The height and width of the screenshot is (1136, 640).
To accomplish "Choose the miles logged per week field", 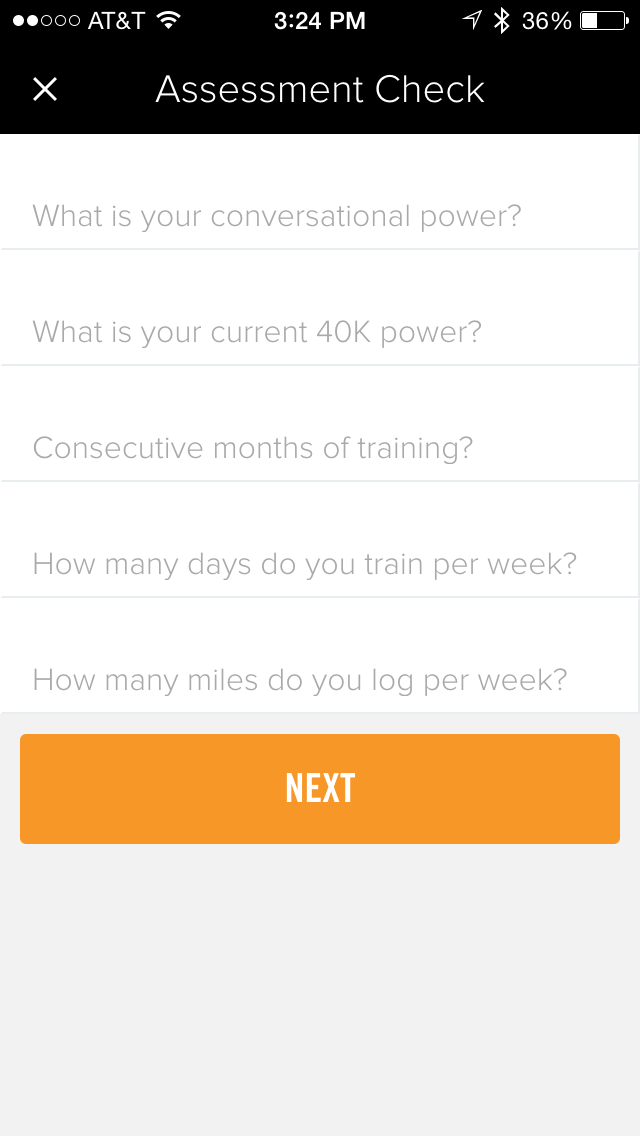I will tap(320, 680).
